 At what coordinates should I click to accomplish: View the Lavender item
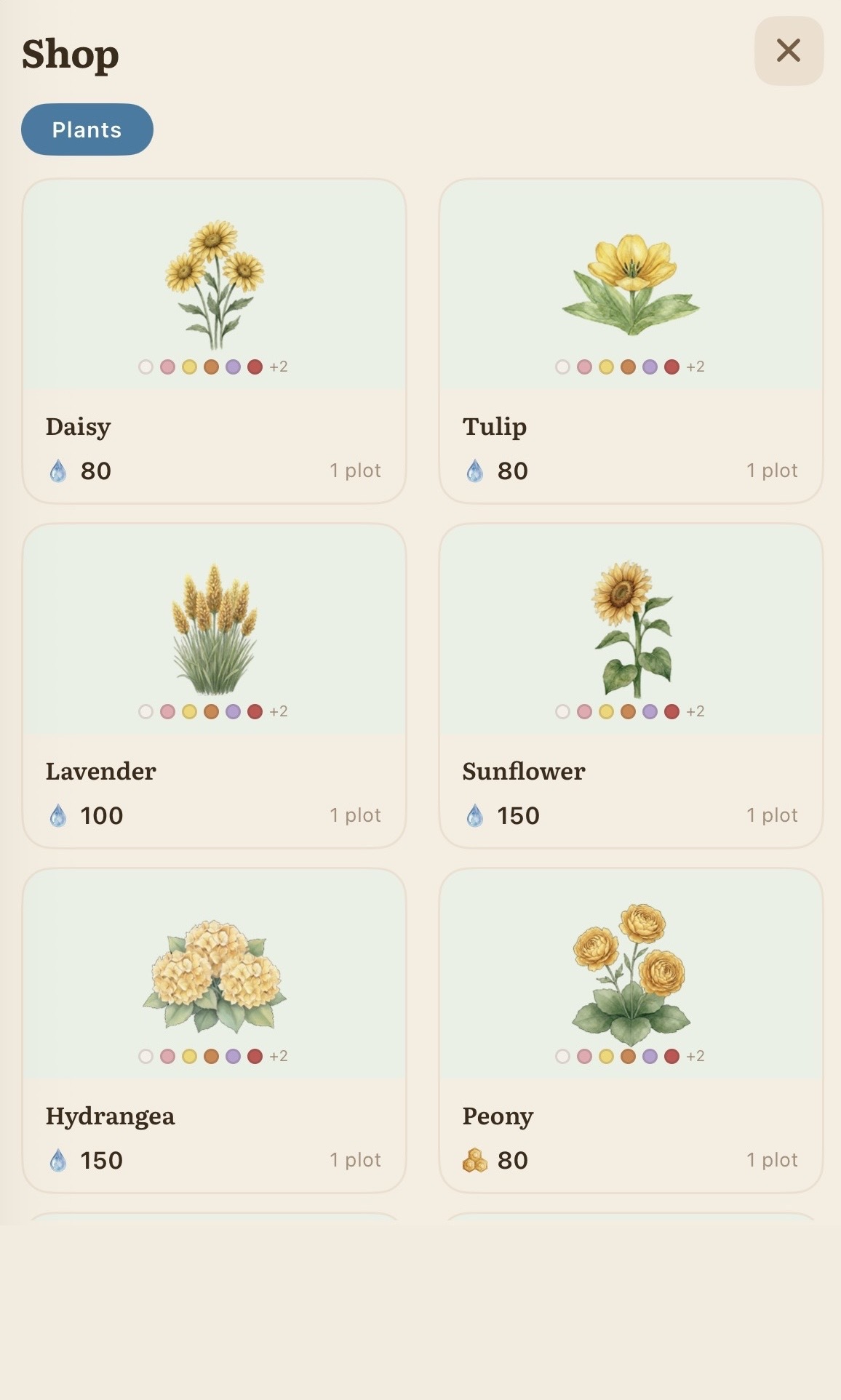point(214,685)
